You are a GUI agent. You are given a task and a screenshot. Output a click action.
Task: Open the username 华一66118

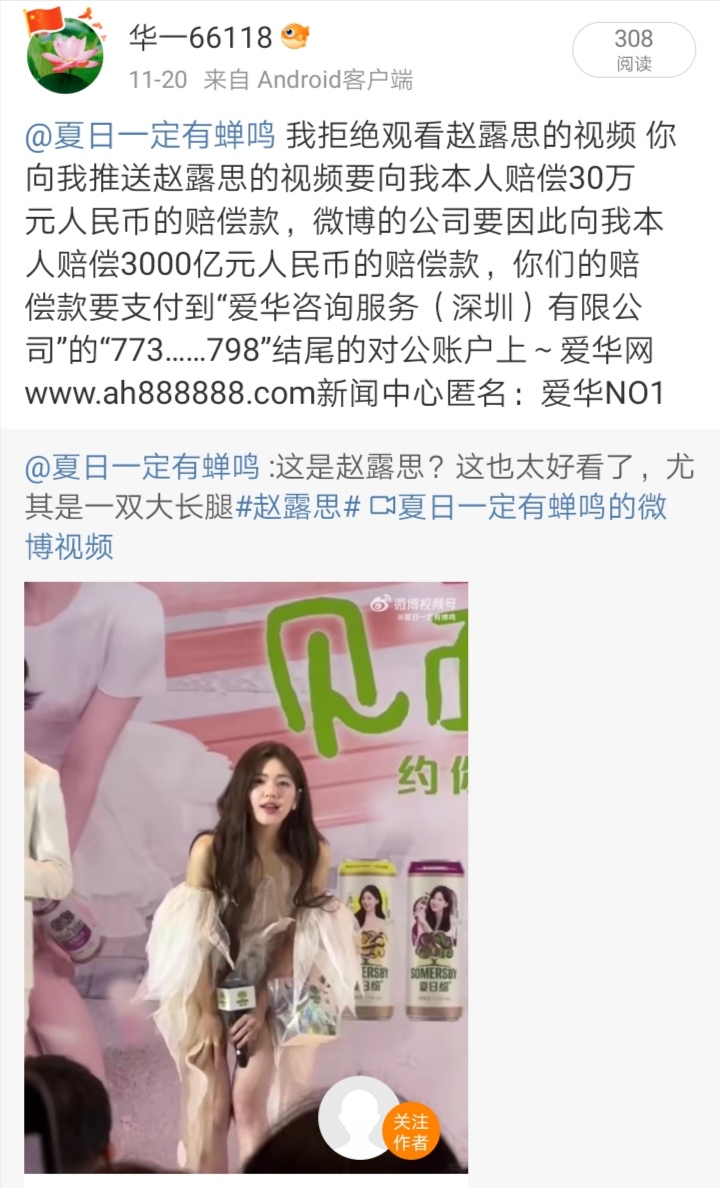coord(201,38)
